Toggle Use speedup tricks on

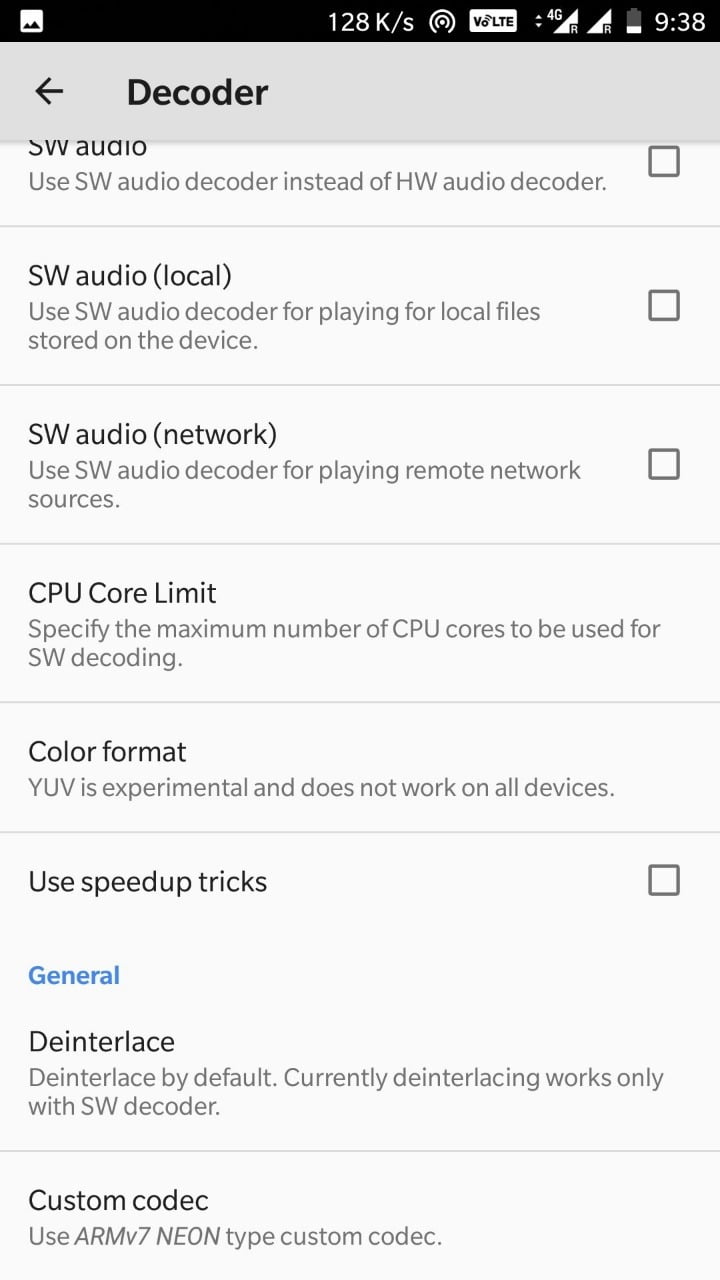point(664,880)
